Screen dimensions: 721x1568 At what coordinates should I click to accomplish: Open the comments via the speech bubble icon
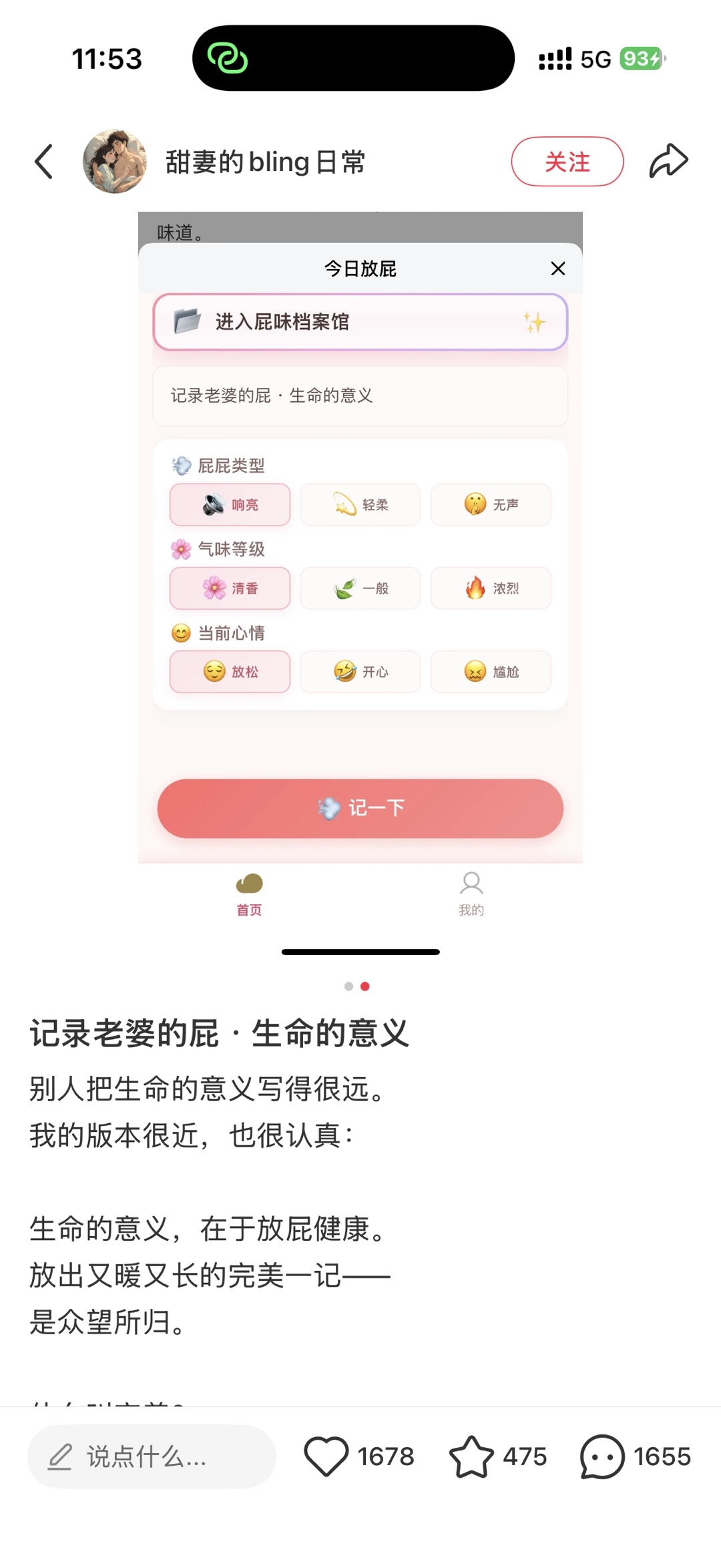[602, 1456]
